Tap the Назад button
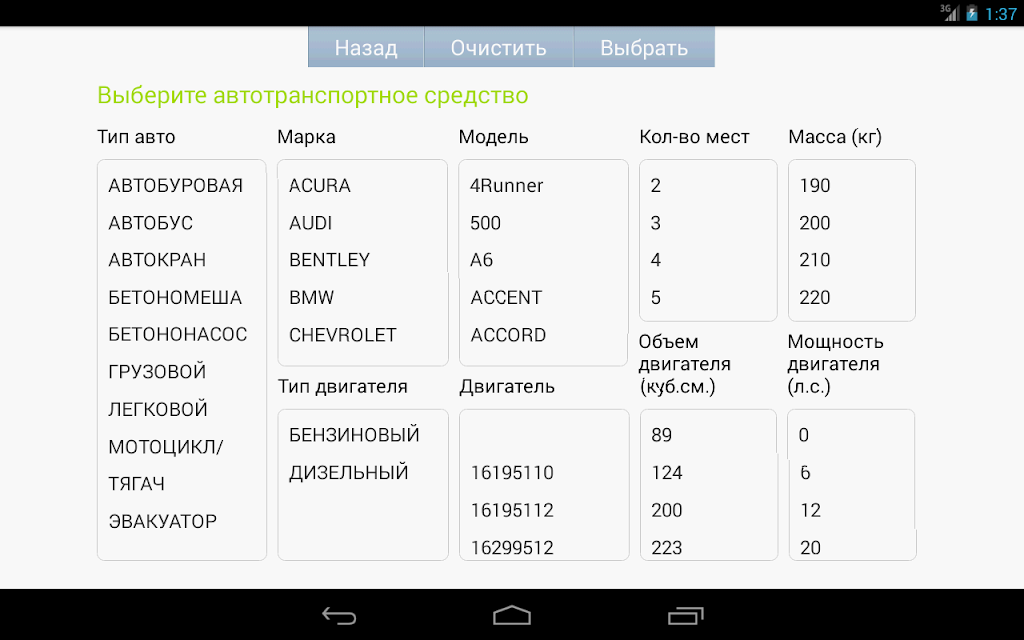1024x640 pixels. 366,47
